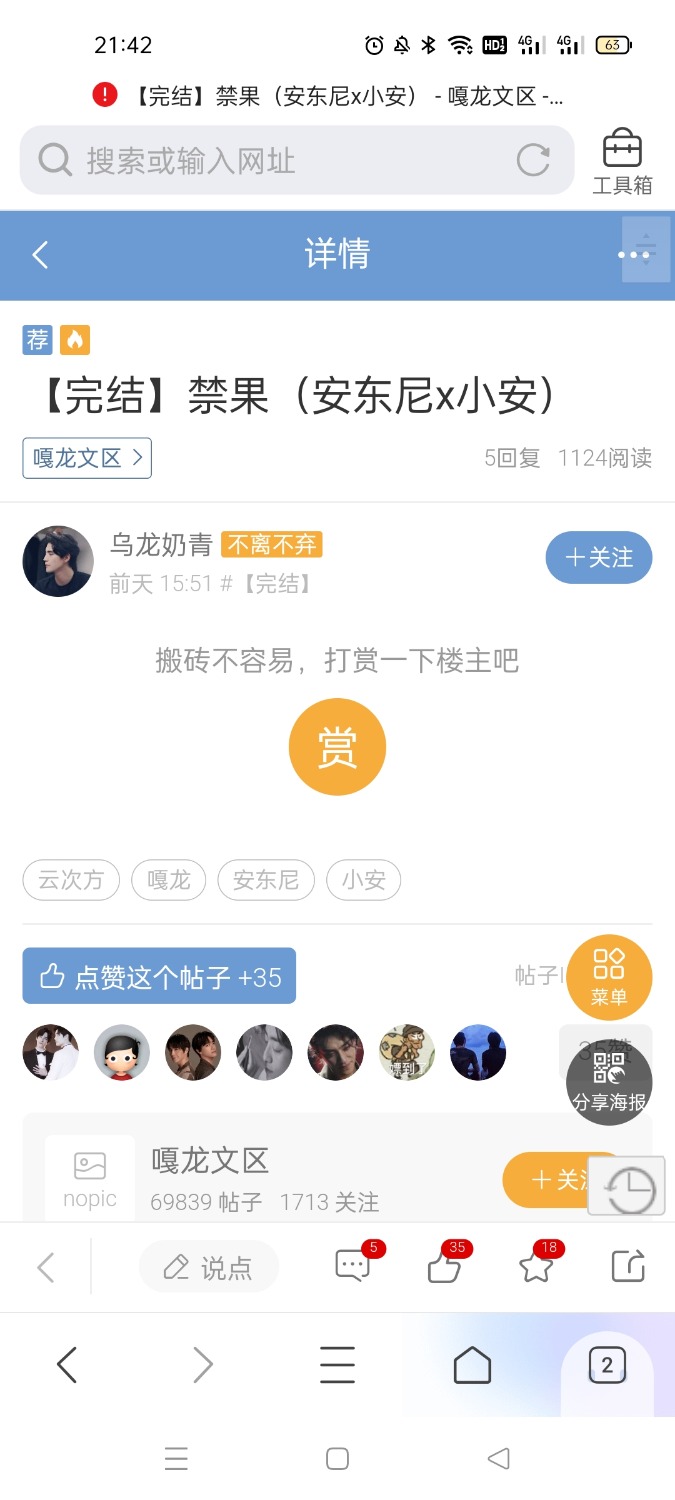This screenshot has width=675, height=1500.
Task: Open browser tabs switcher showing 2
Action: pos(607,1364)
